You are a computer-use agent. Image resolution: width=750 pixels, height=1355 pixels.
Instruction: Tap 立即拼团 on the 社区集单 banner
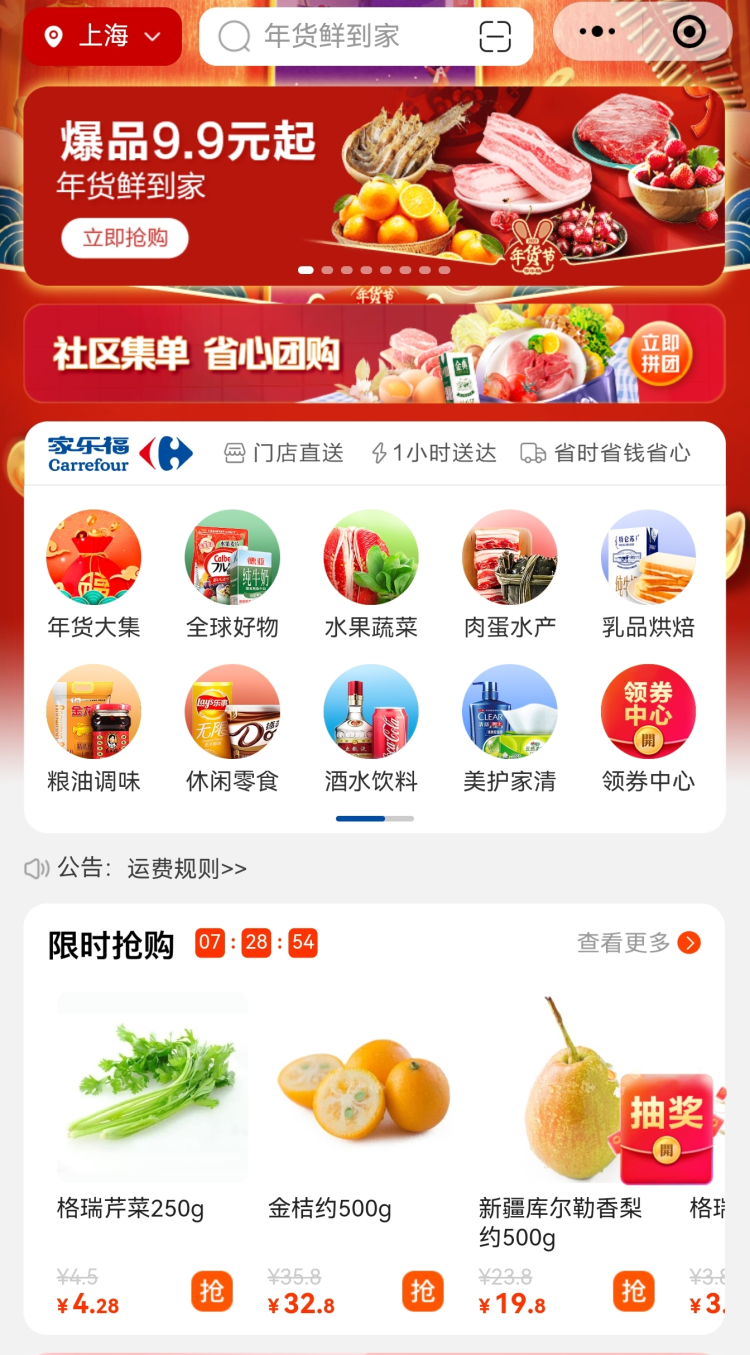point(660,354)
